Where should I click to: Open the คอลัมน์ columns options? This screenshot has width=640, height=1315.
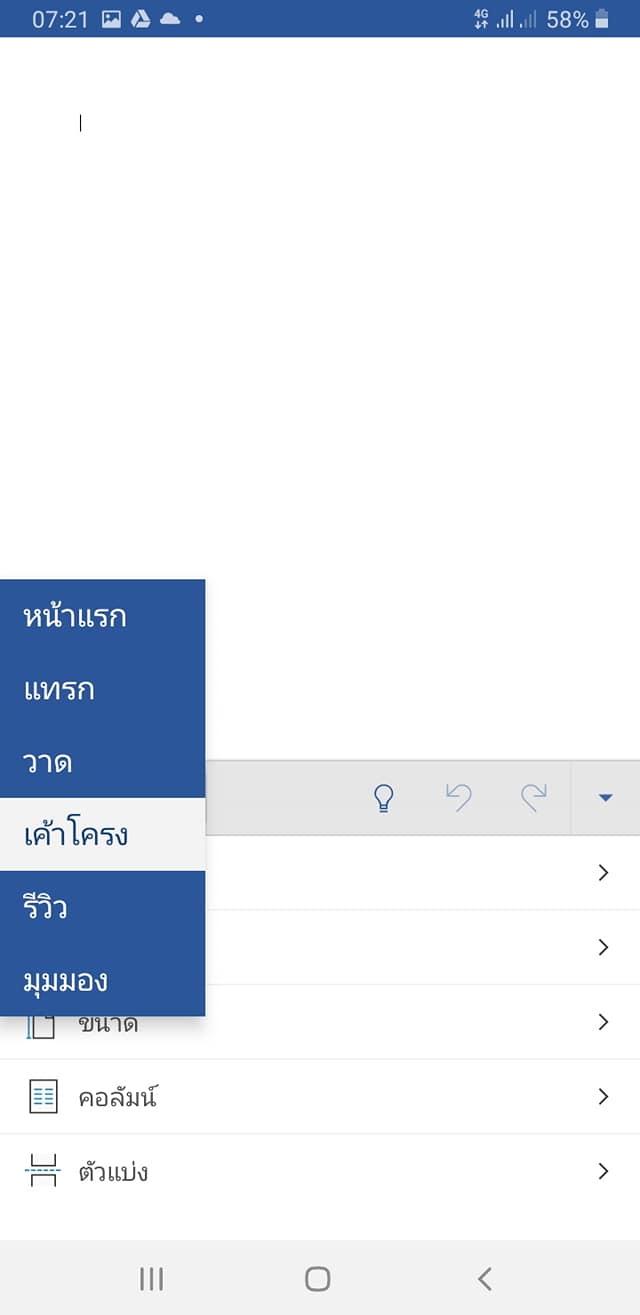(320, 1097)
